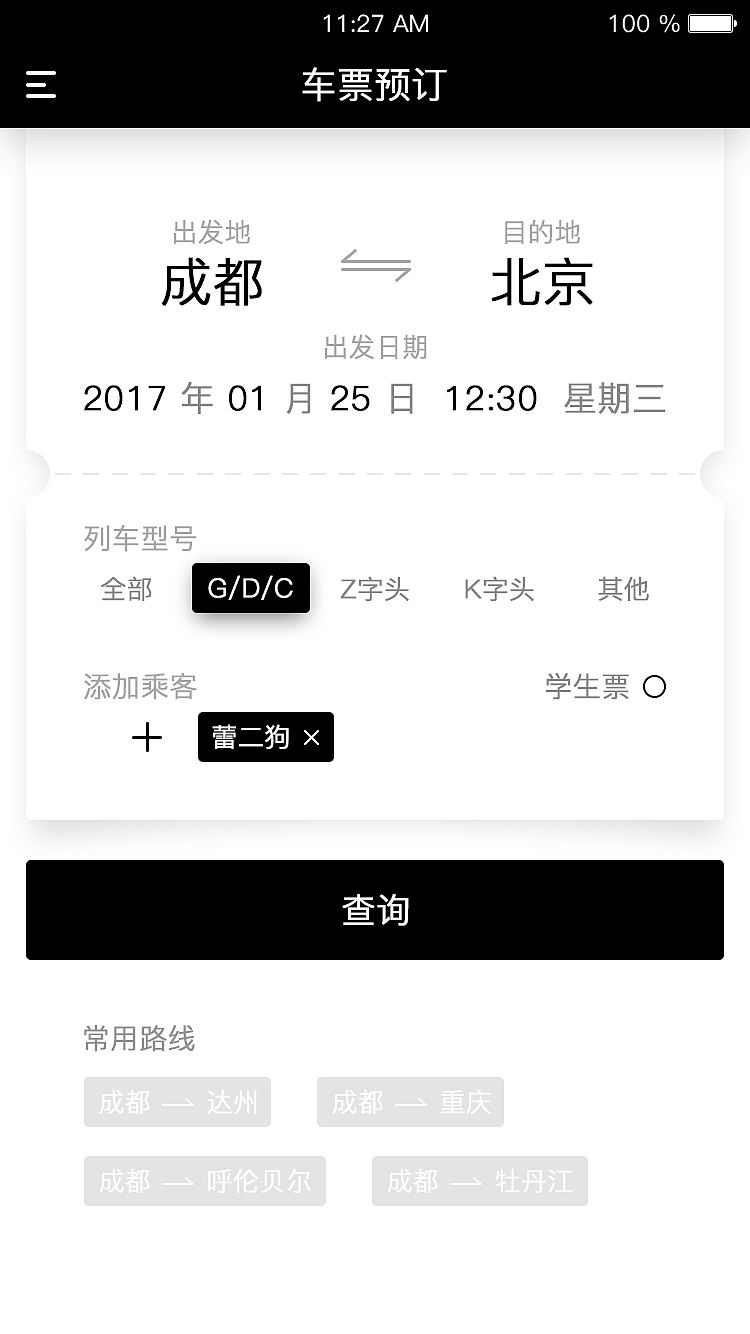The height and width of the screenshot is (1334, 750).
Task: Click the swap departure and destination arrows icon
Action: (x=378, y=266)
